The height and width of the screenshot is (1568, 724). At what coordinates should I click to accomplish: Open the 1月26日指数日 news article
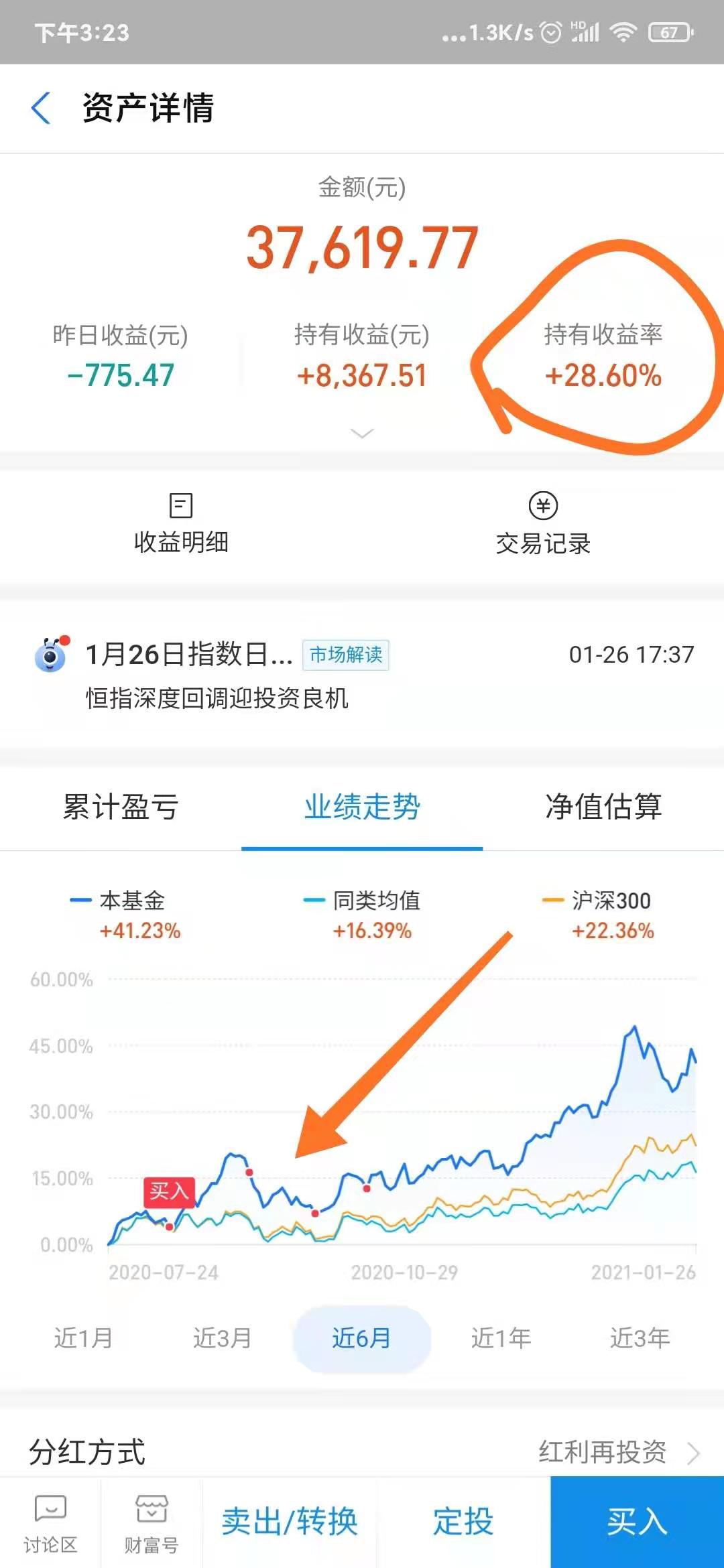click(x=188, y=655)
